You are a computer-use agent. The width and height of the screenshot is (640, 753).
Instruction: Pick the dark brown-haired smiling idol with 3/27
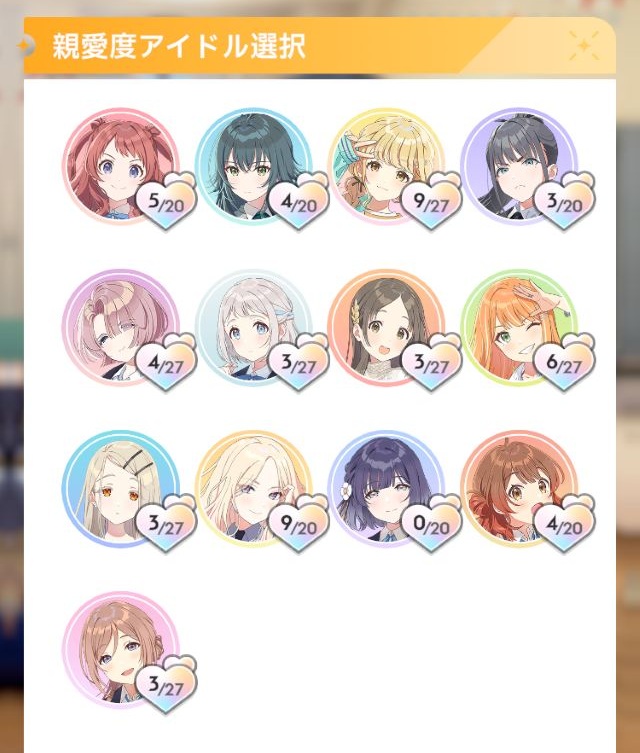pyautogui.click(x=386, y=327)
